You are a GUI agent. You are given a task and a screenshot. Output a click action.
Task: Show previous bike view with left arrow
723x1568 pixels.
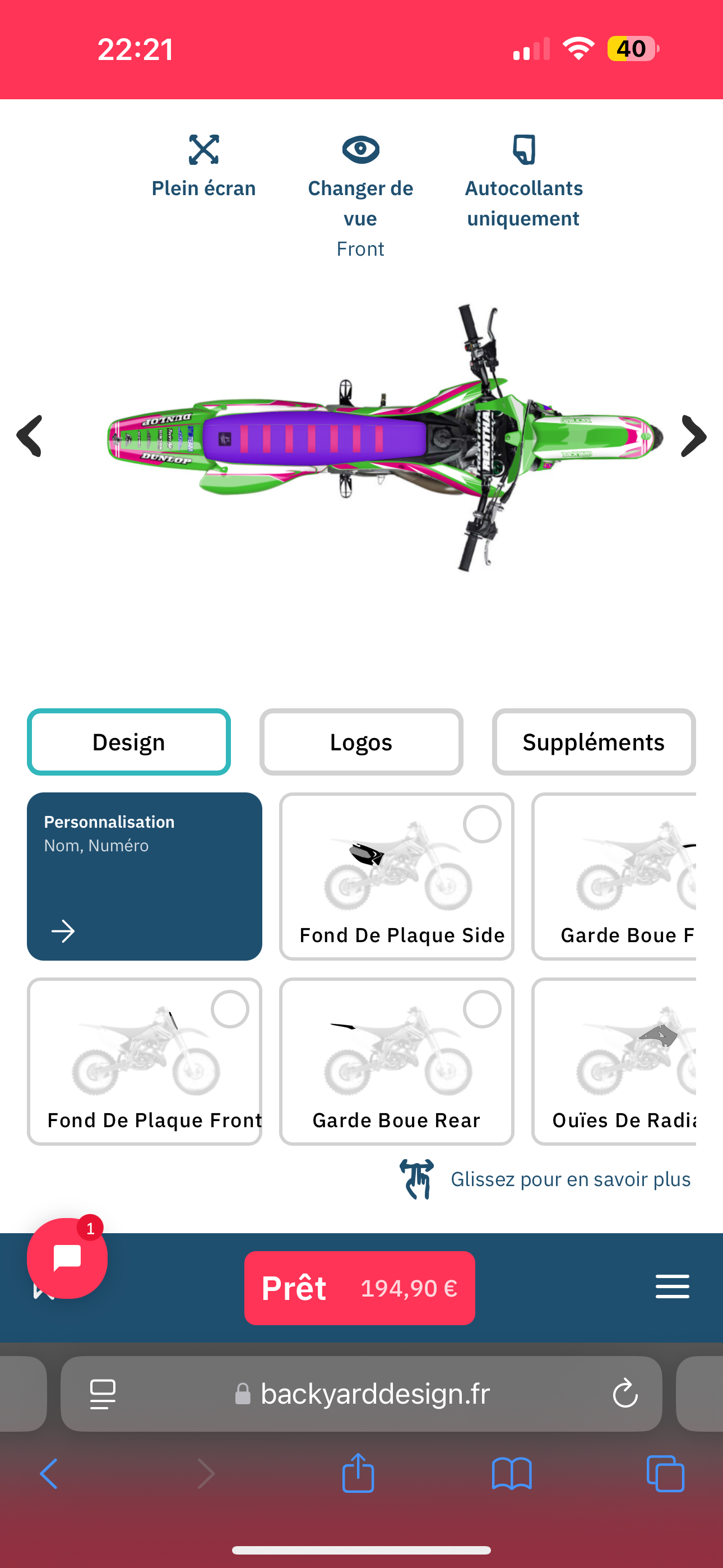29,436
